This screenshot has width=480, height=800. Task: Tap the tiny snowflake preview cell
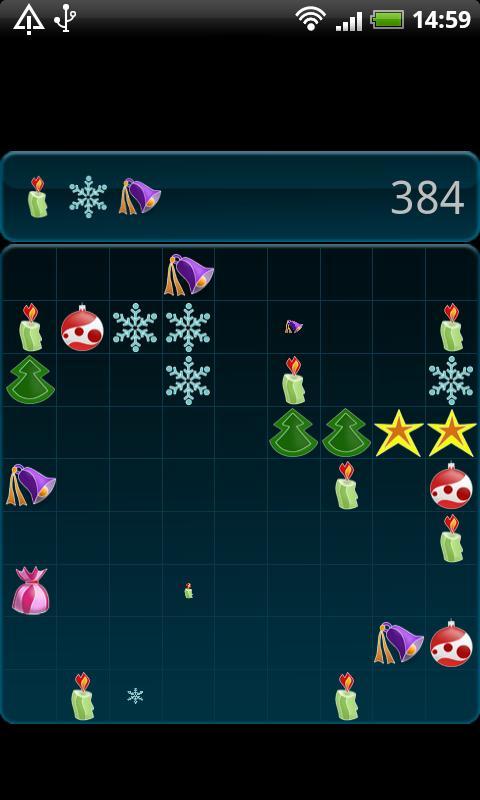pos(135,695)
